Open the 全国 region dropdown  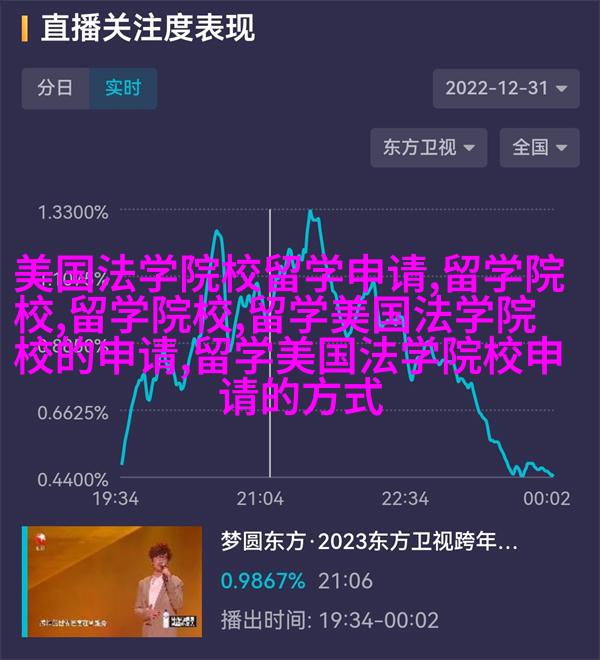540,147
